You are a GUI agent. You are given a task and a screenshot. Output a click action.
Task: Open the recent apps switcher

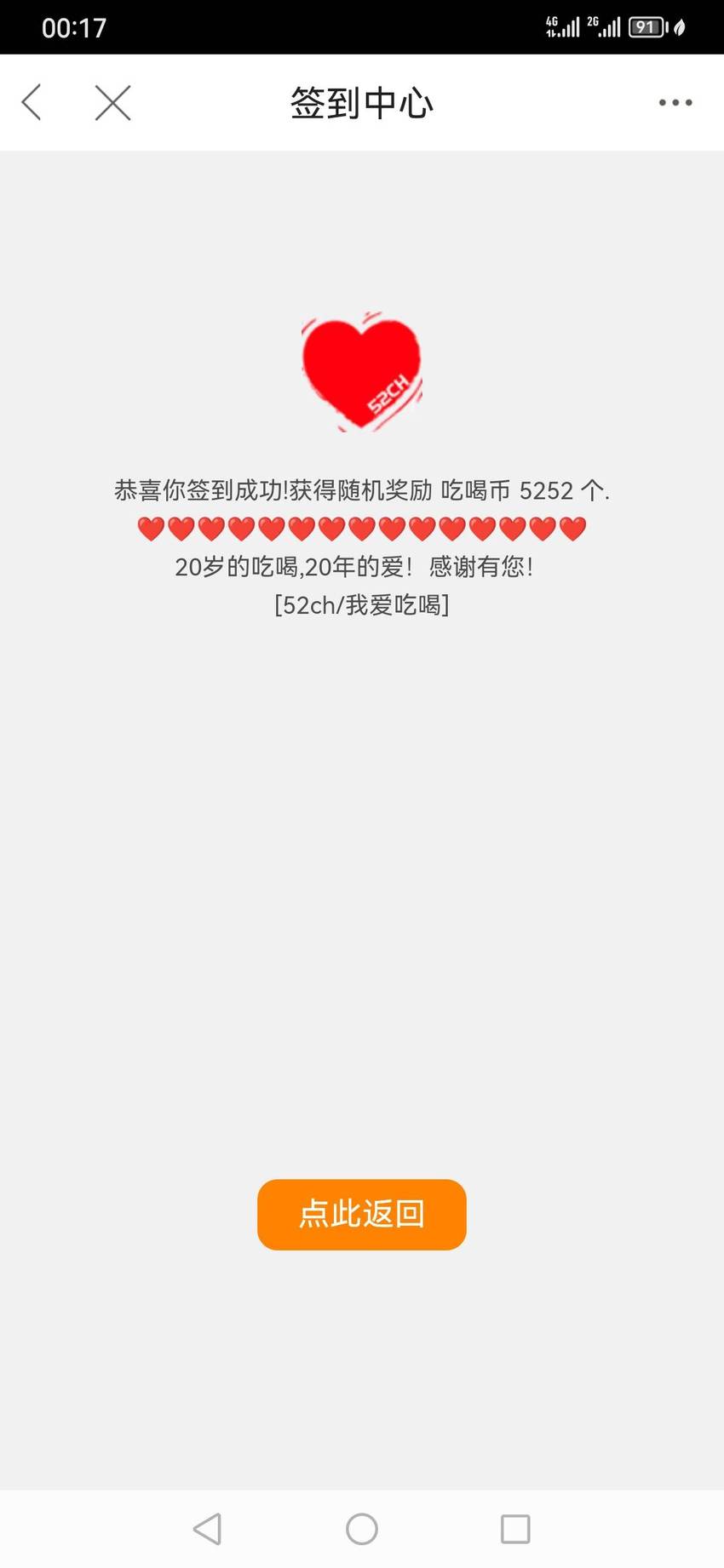[x=515, y=1529]
